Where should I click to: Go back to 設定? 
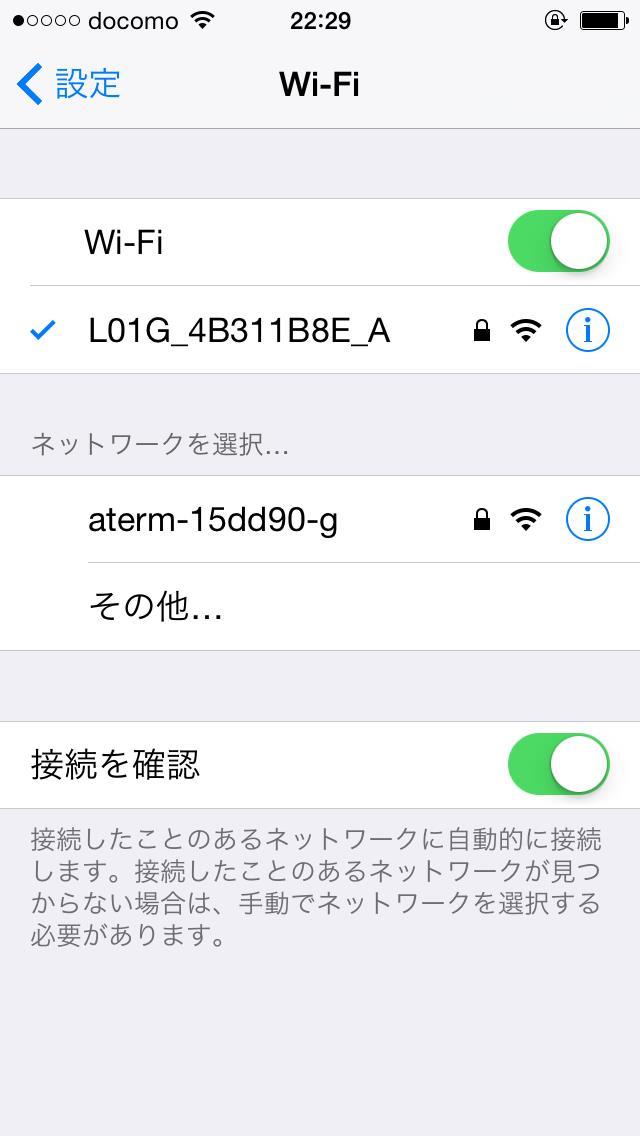(x=68, y=84)
